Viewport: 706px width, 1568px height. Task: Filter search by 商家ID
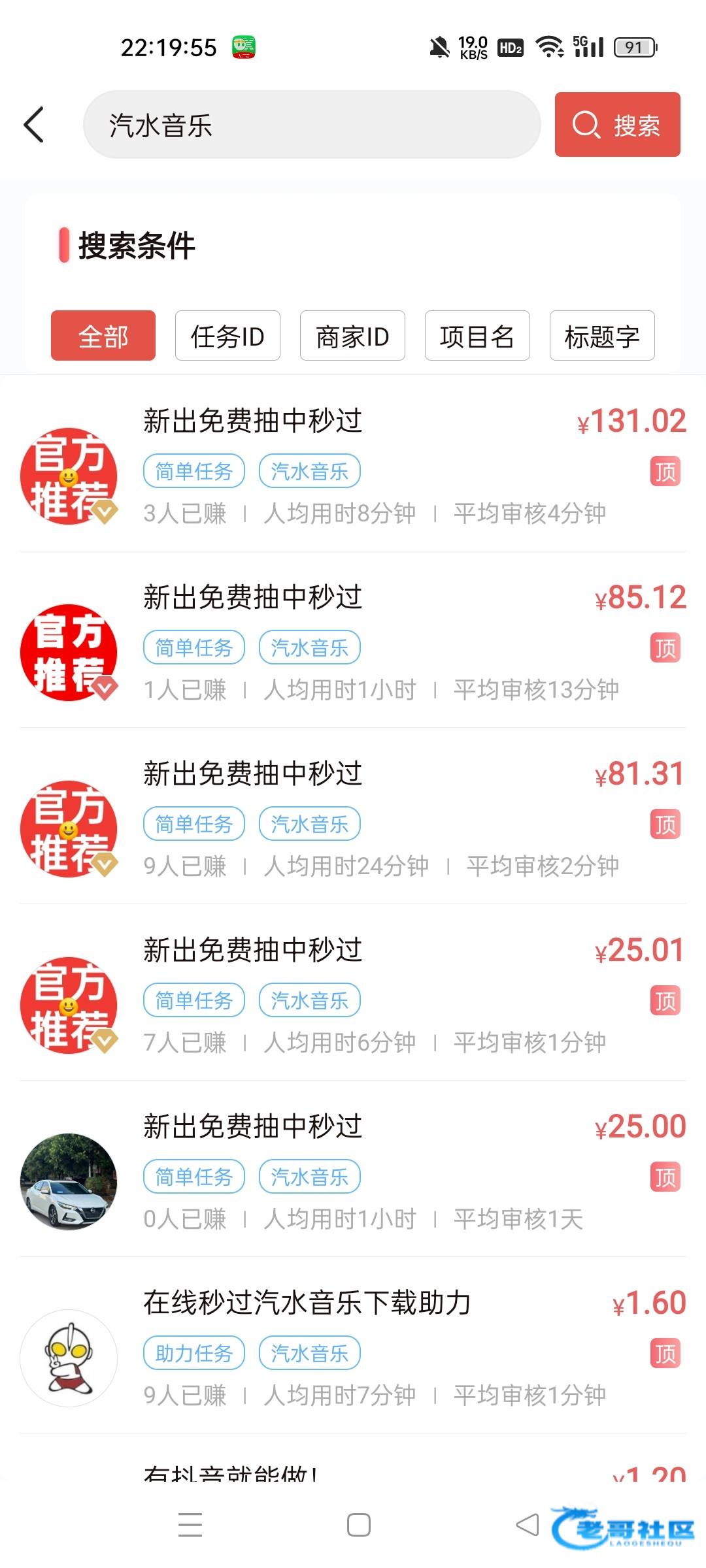point(352,336)
